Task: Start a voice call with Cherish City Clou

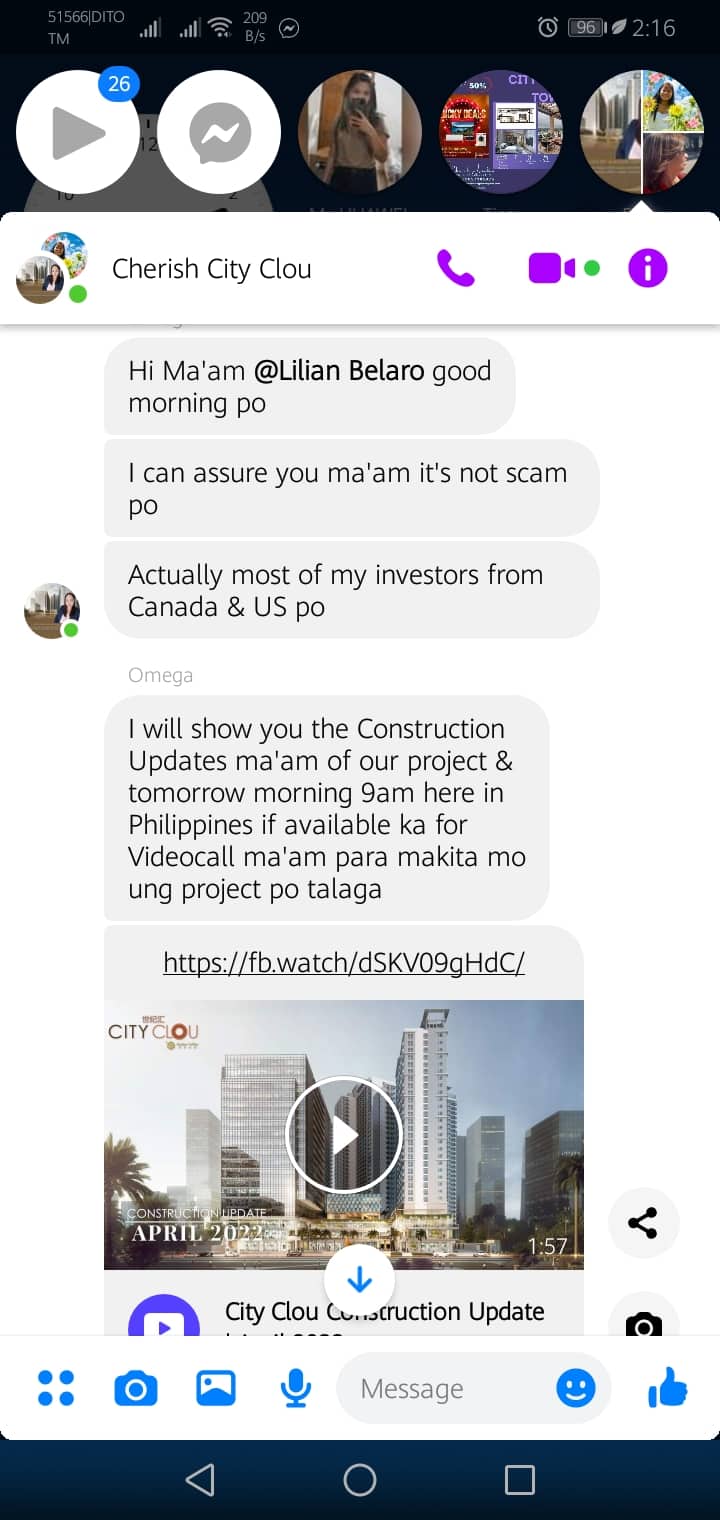Action: click(x=455, y=268)
